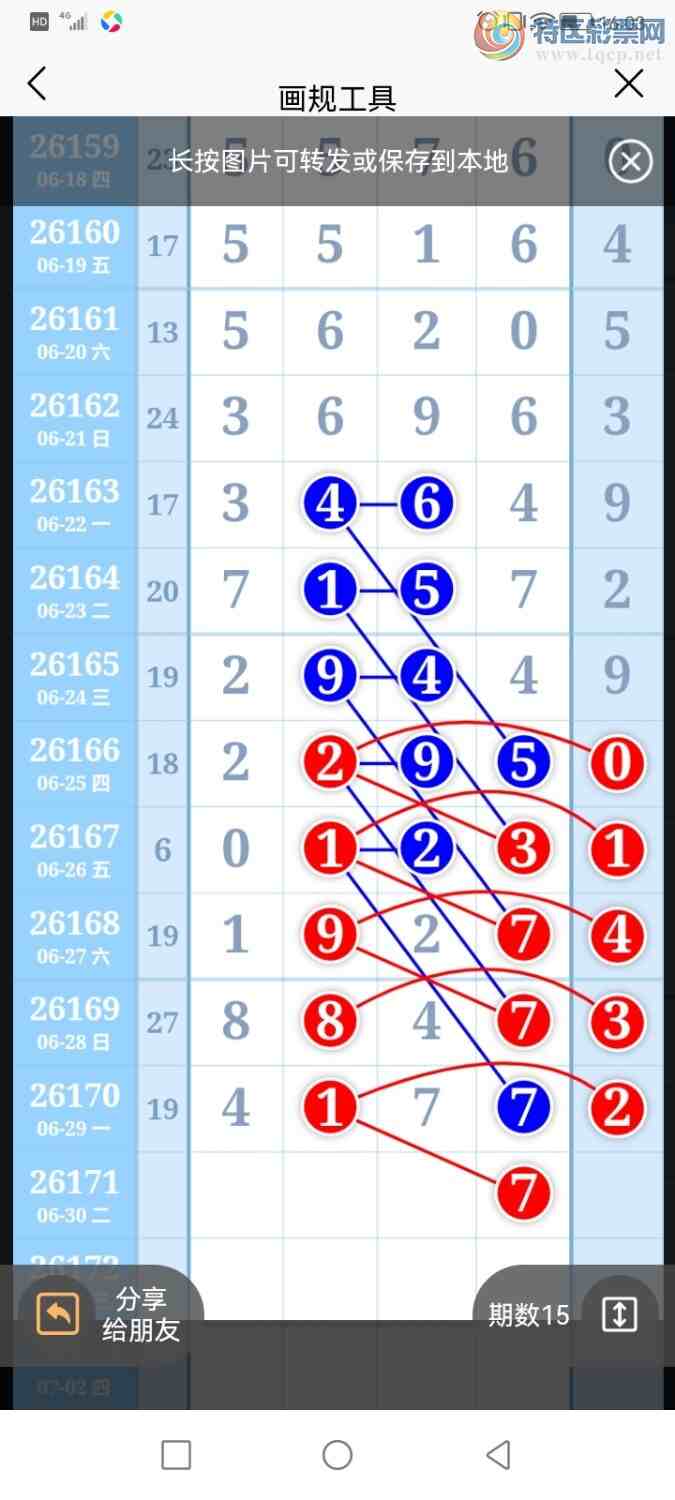Screen dimensions: 675x1500
Task: Open the 期数15 period count selector
Action: pyautogui.click(x=568, y=1315)
